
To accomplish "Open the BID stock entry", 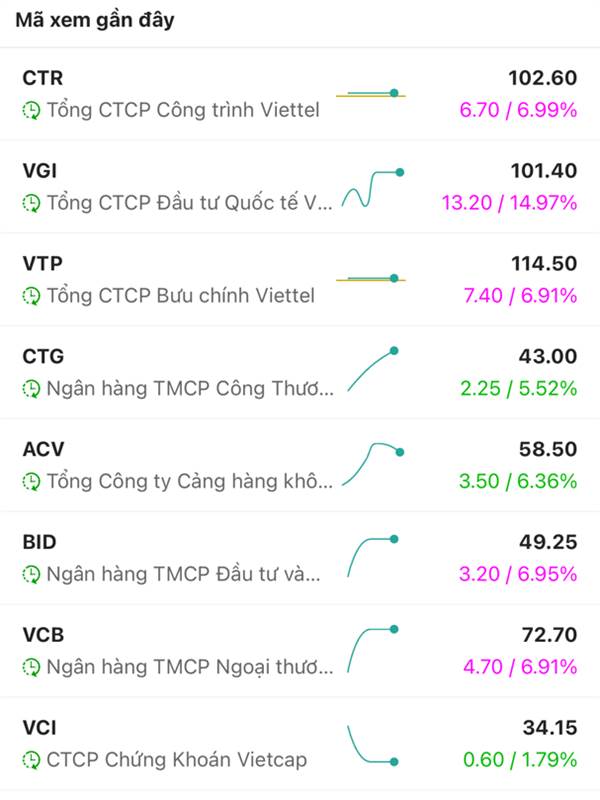I will [x=300, y=558].
